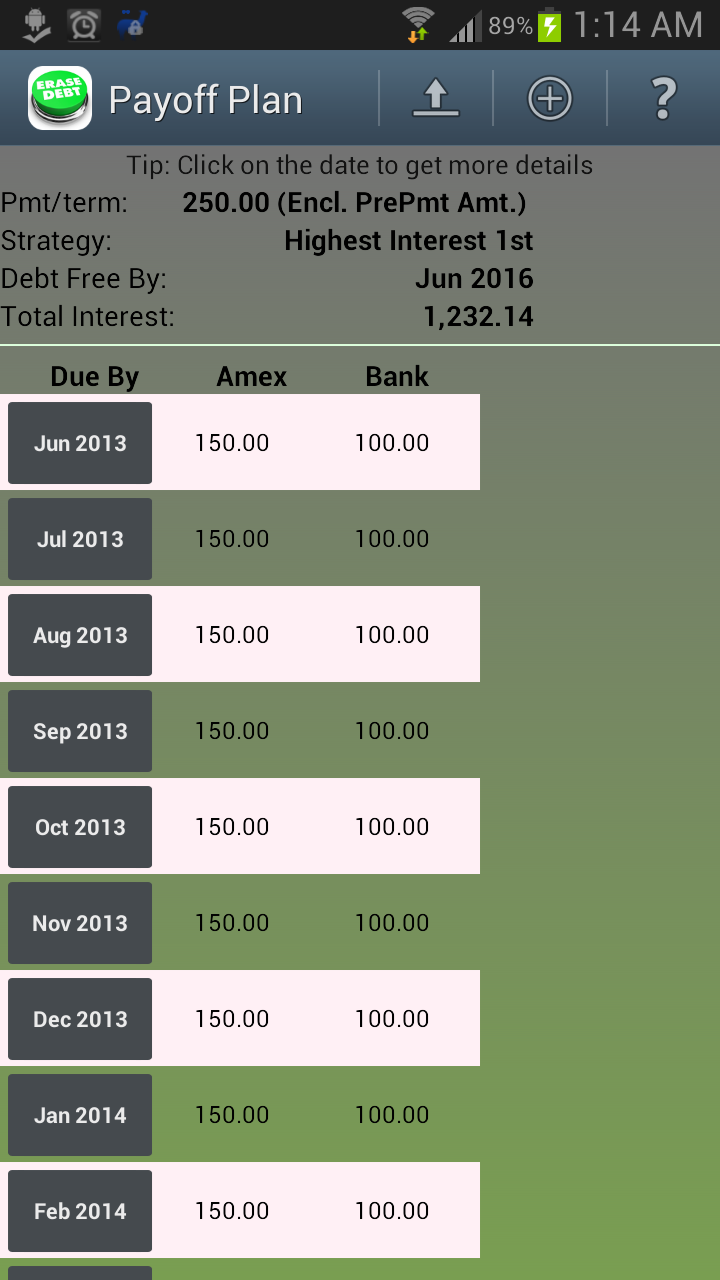Image resolution: width=720 pixels, height=1280 pixels.
Task: Click the Debt Free By date Jun 2016
Action: (474, 279)
